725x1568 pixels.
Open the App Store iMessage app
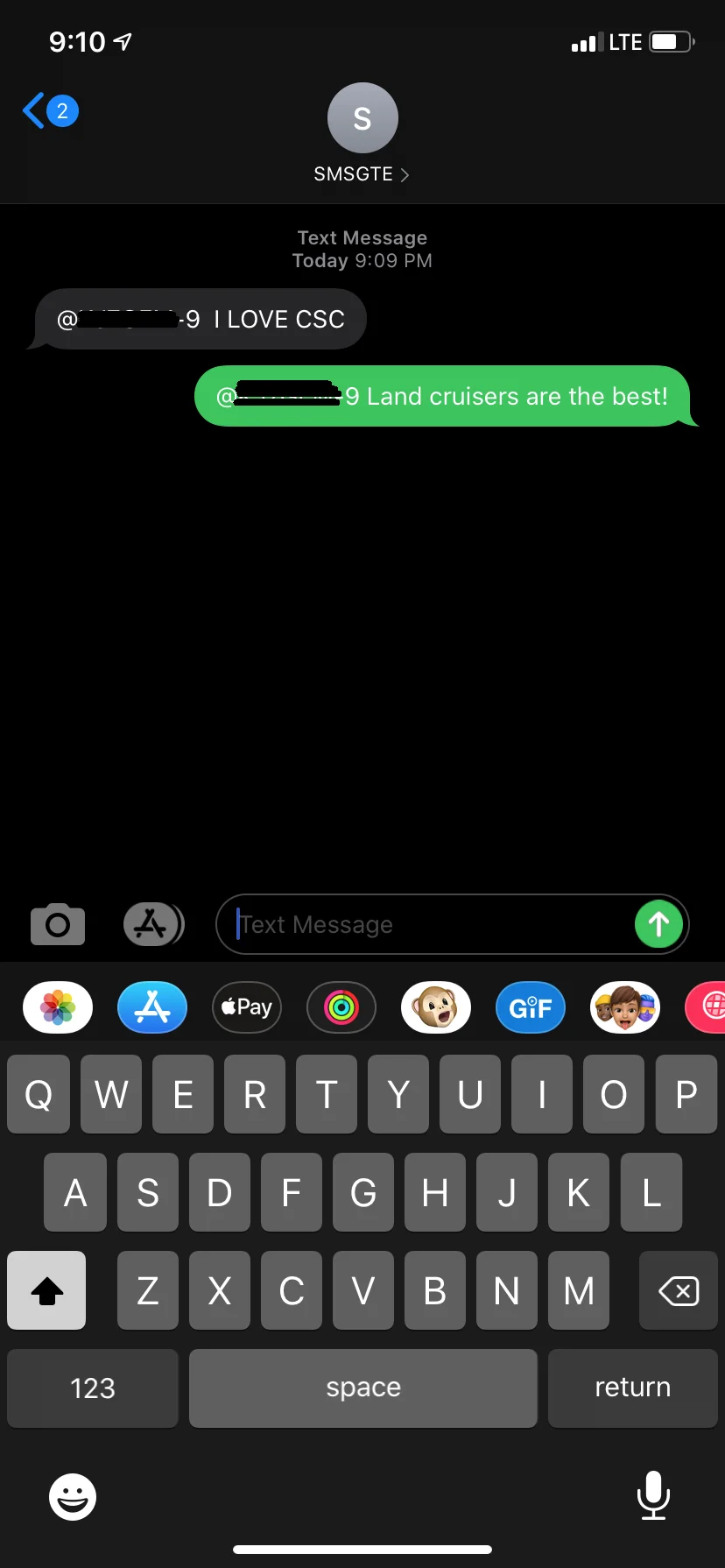tap(152, 1007)
